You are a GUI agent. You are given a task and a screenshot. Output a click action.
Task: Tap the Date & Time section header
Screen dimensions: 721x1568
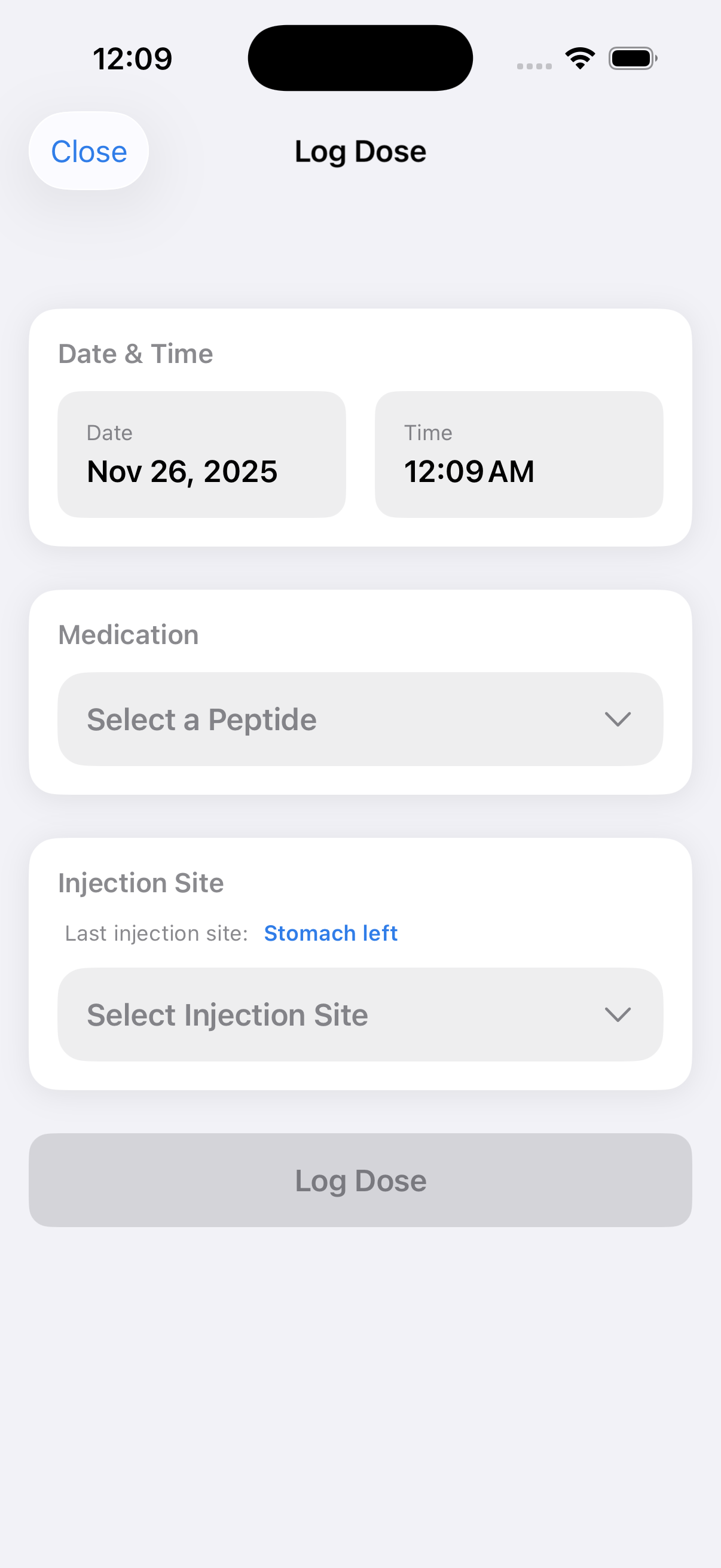[136, 353]
